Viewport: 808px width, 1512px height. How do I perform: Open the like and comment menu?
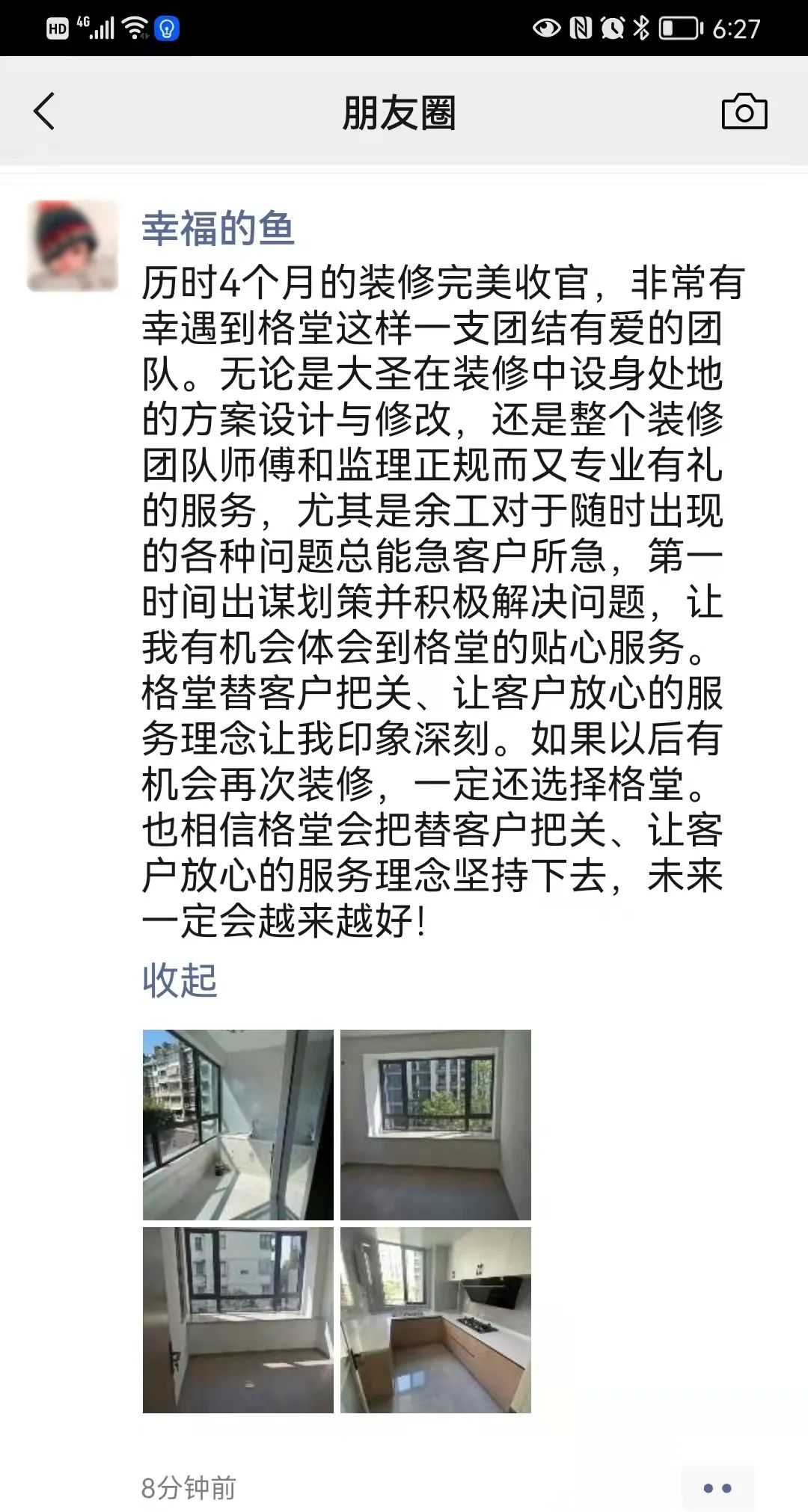(717, 1488)
